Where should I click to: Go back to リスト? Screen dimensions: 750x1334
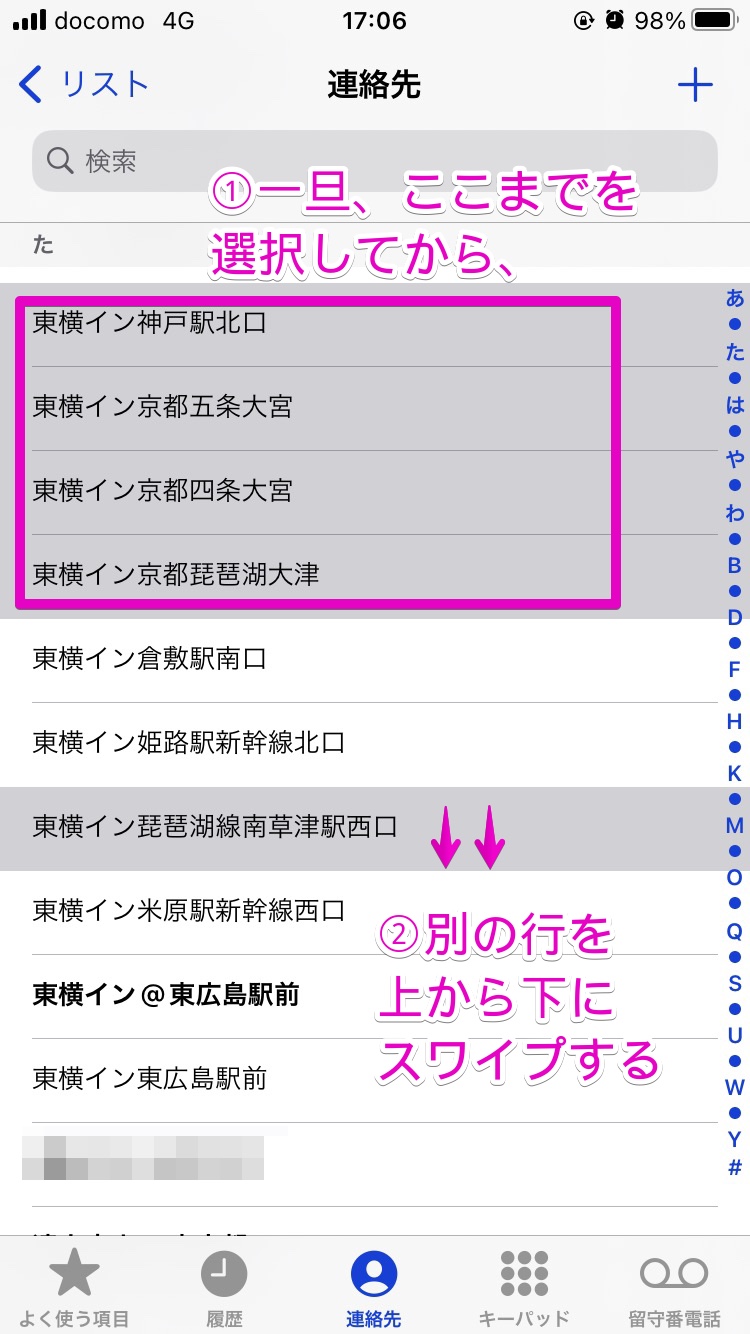(x=84, y=85)
